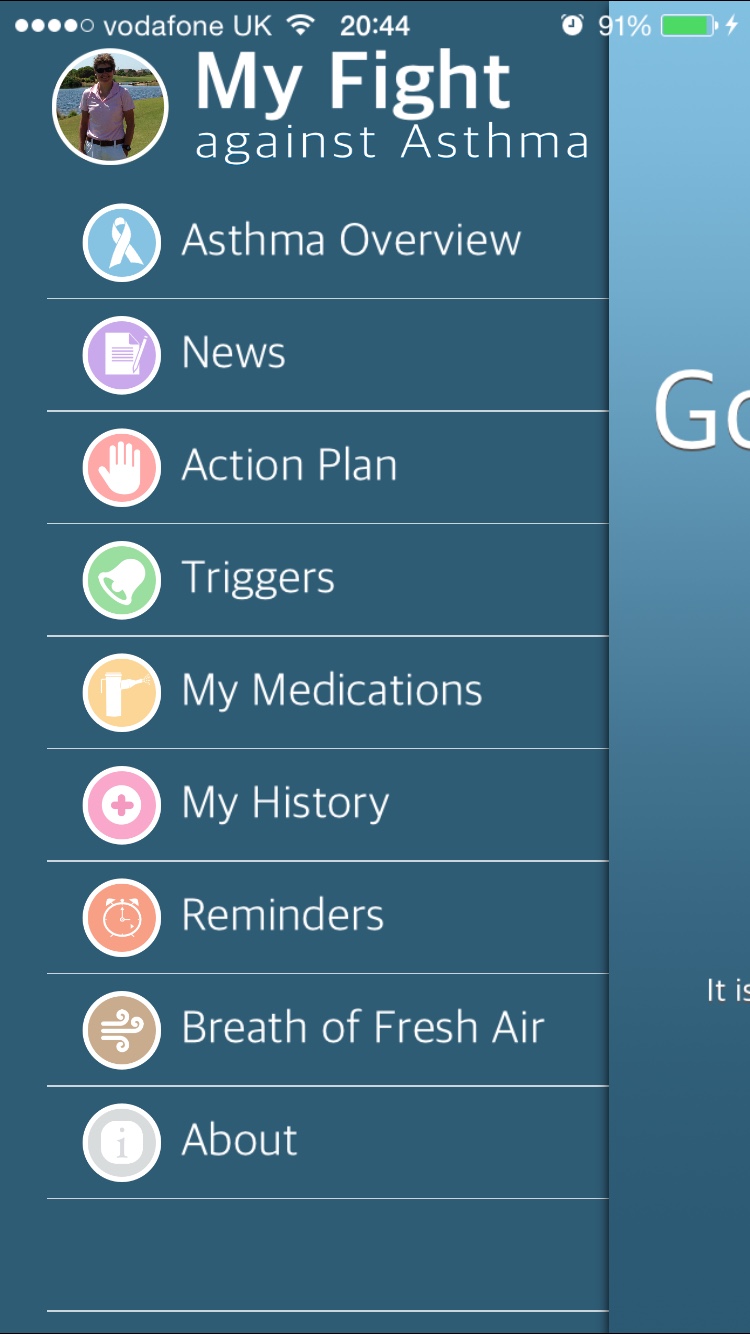View Triggers
This screenshot has height=1334, width=750.
click(257, 579)
